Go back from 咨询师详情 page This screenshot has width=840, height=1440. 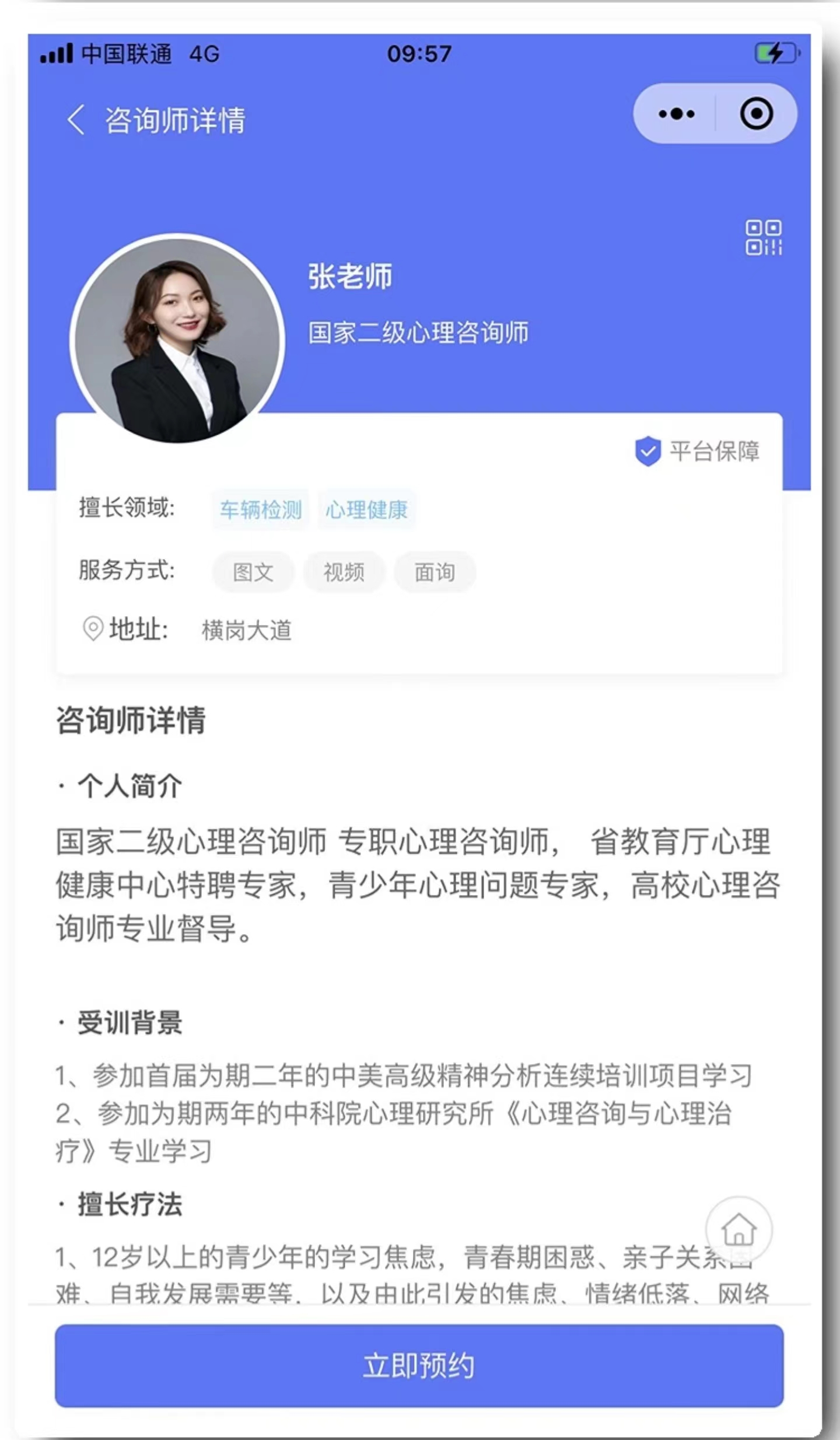point(76,120)
